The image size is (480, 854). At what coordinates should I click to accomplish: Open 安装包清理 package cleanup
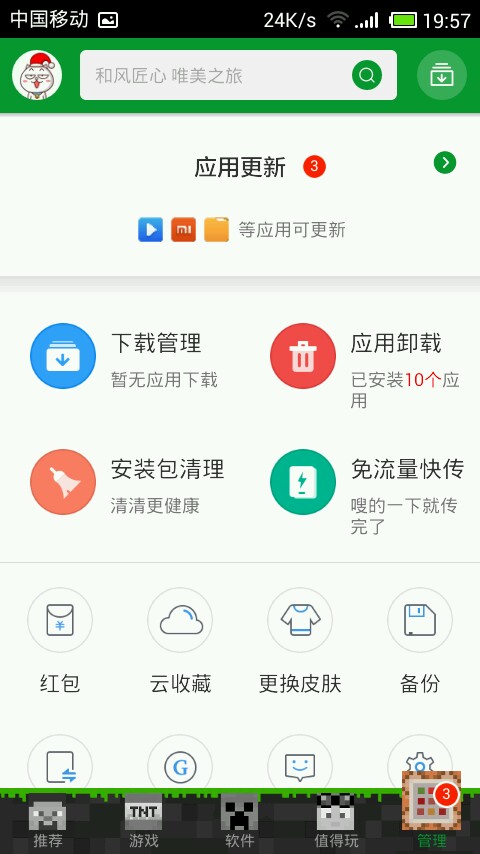127,482
